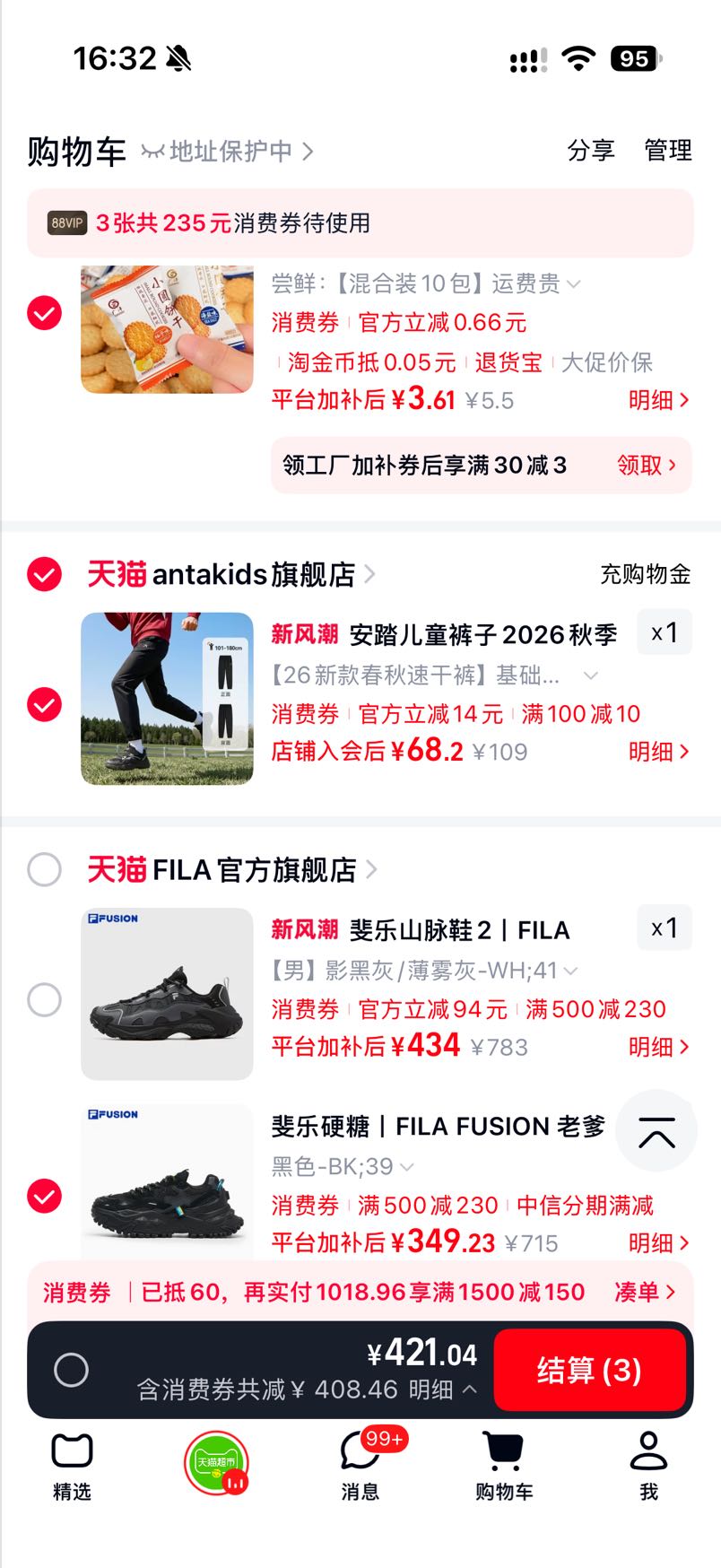Jump back to top with the arrow button

click(x=656, y=1130)
